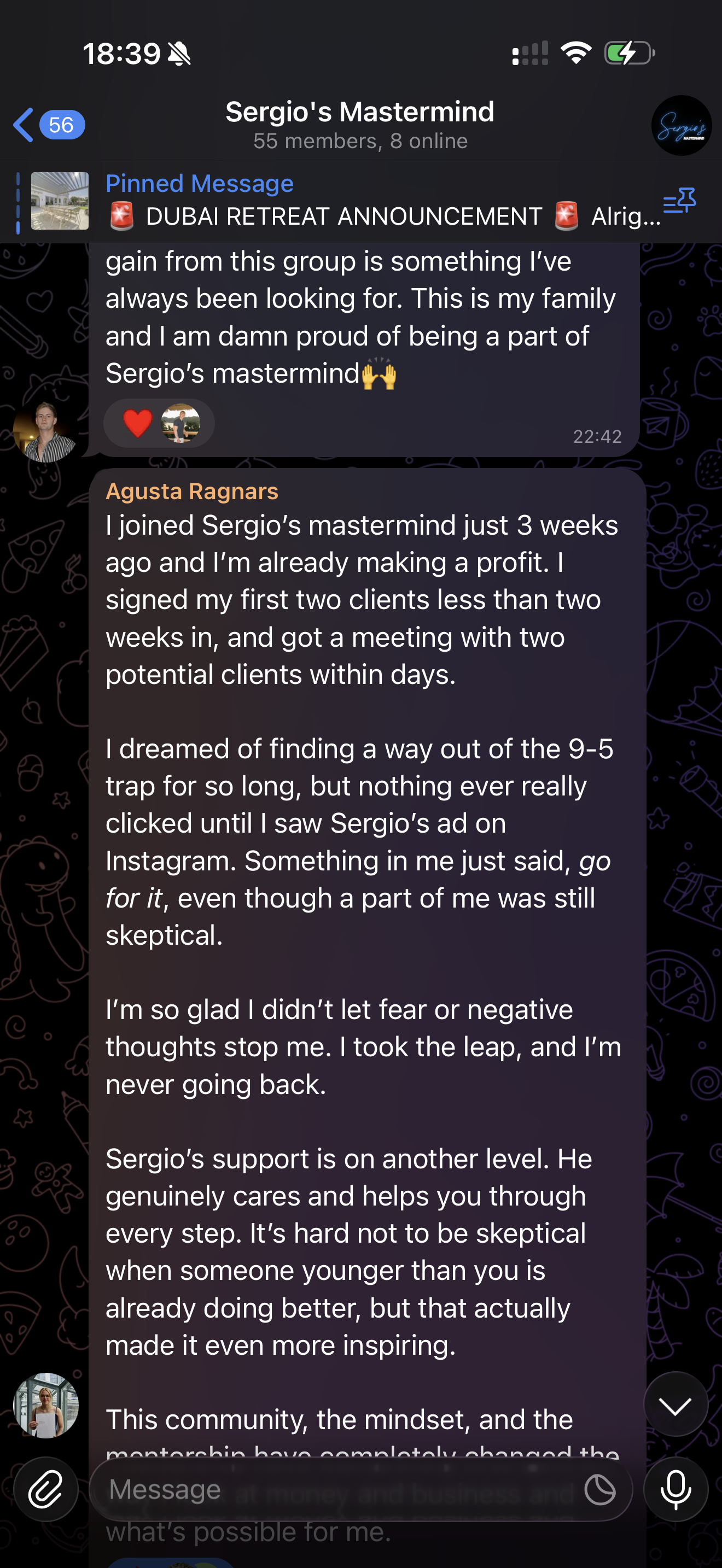The width and height of the screenshot is (722, 1568).
Task: Record a voice message with the microphone
Action: (x=676, y=1489)
